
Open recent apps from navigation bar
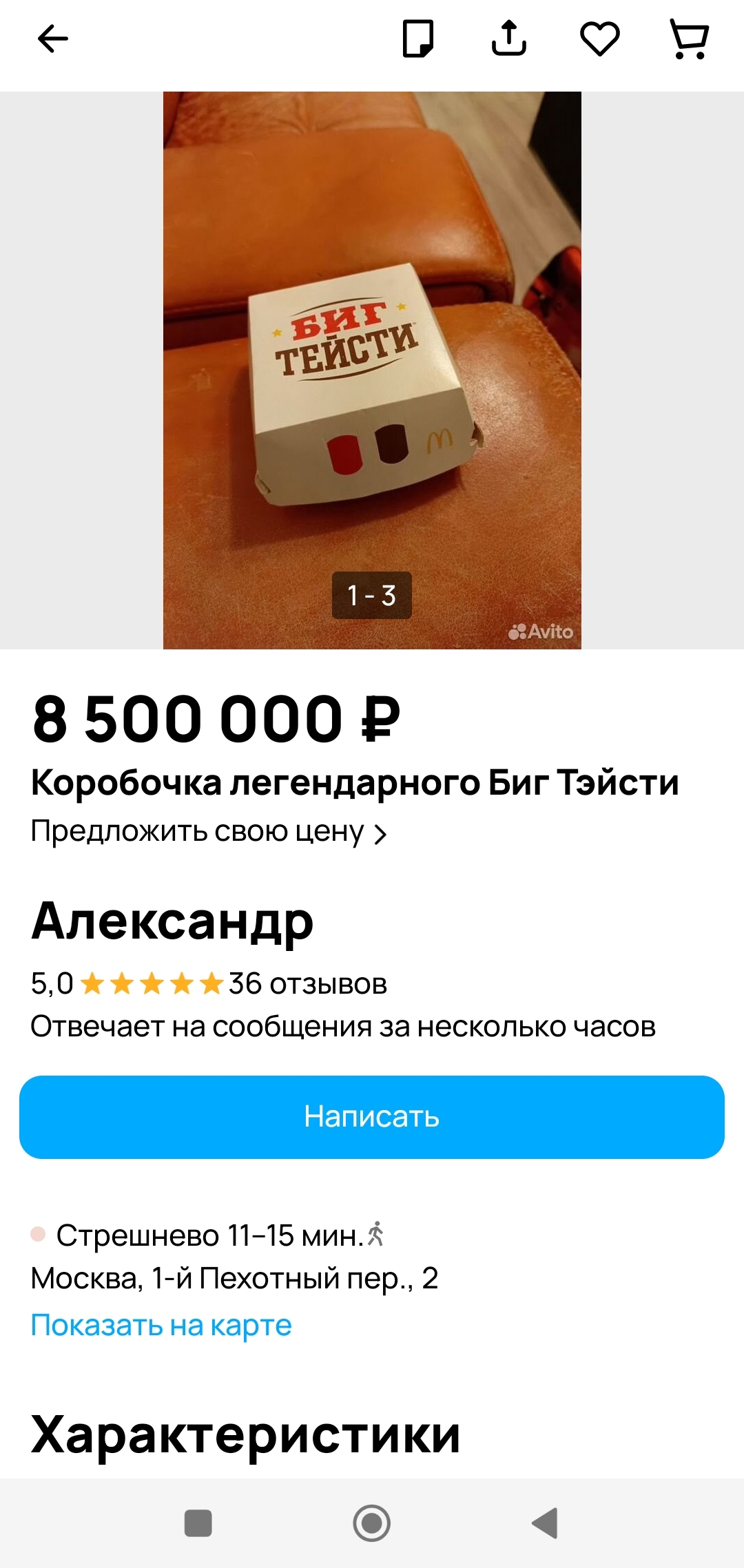click(x=198, y=1523)
